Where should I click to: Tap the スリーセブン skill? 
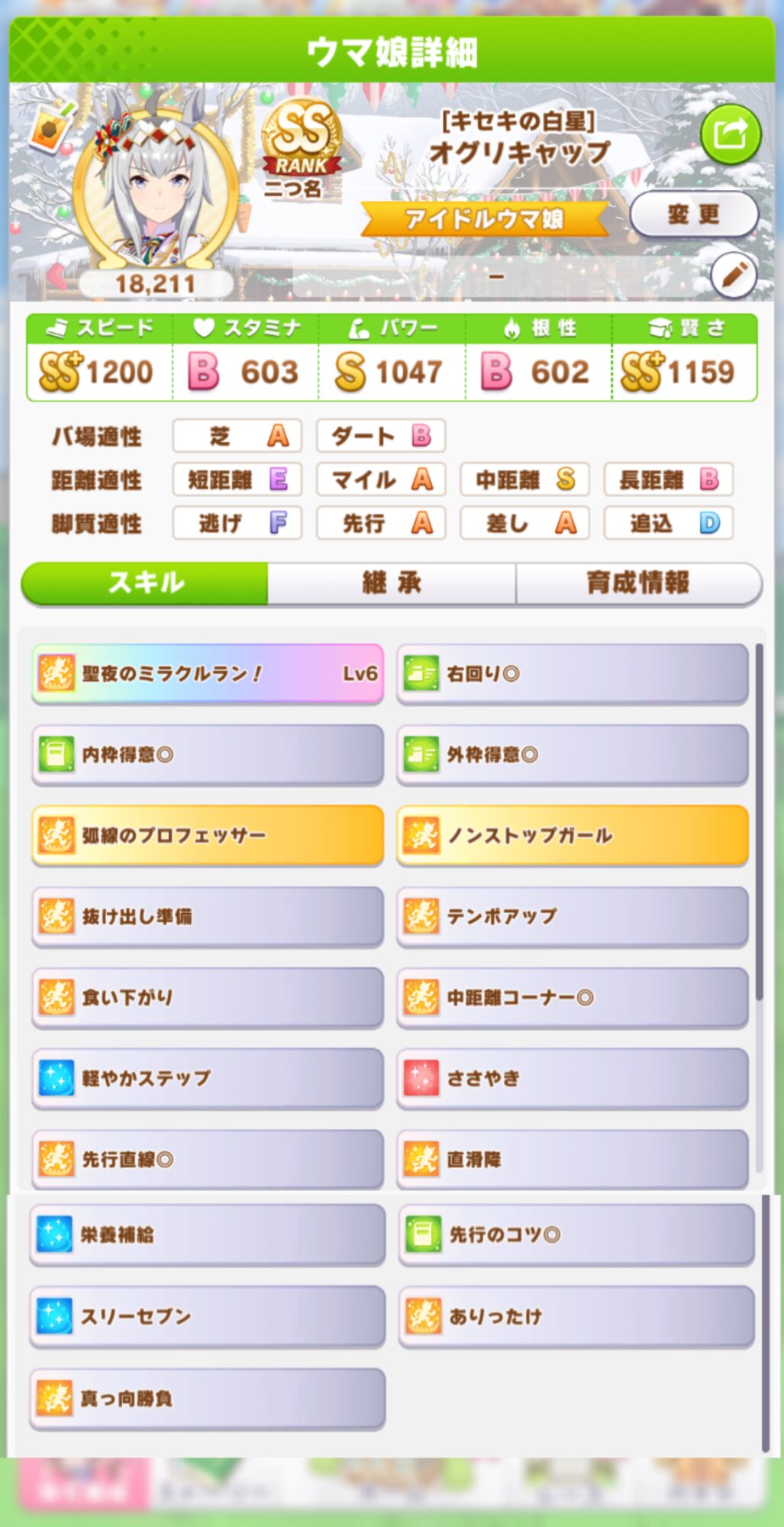click(208, 1316)
